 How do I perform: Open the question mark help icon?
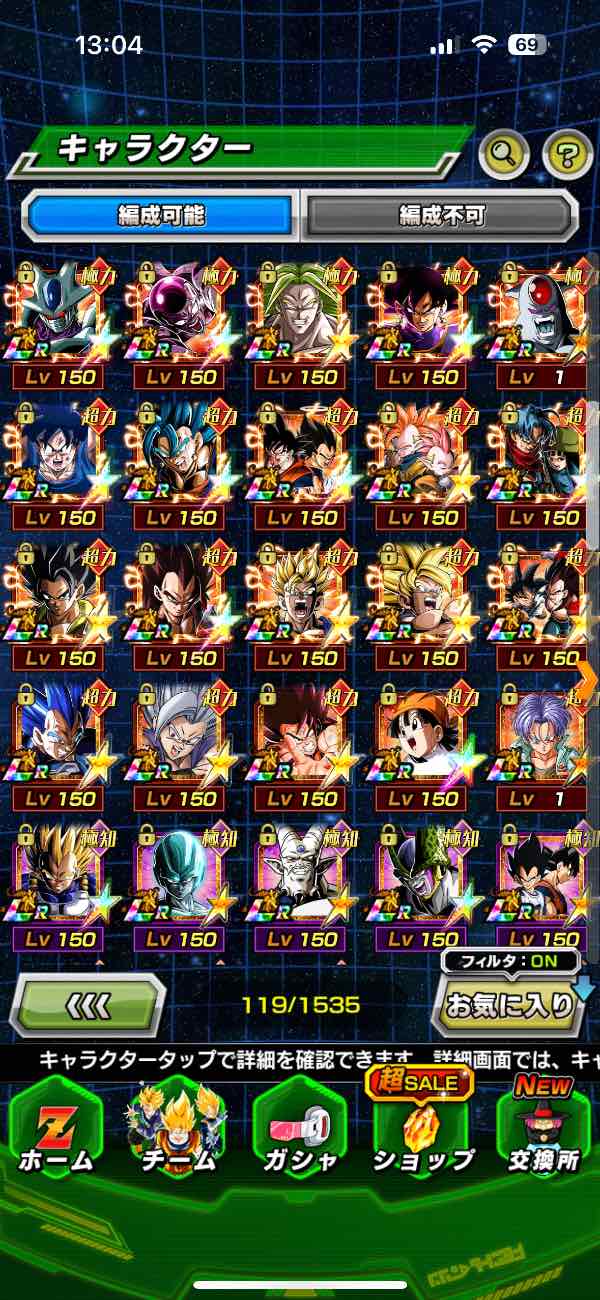pos(567,153)
